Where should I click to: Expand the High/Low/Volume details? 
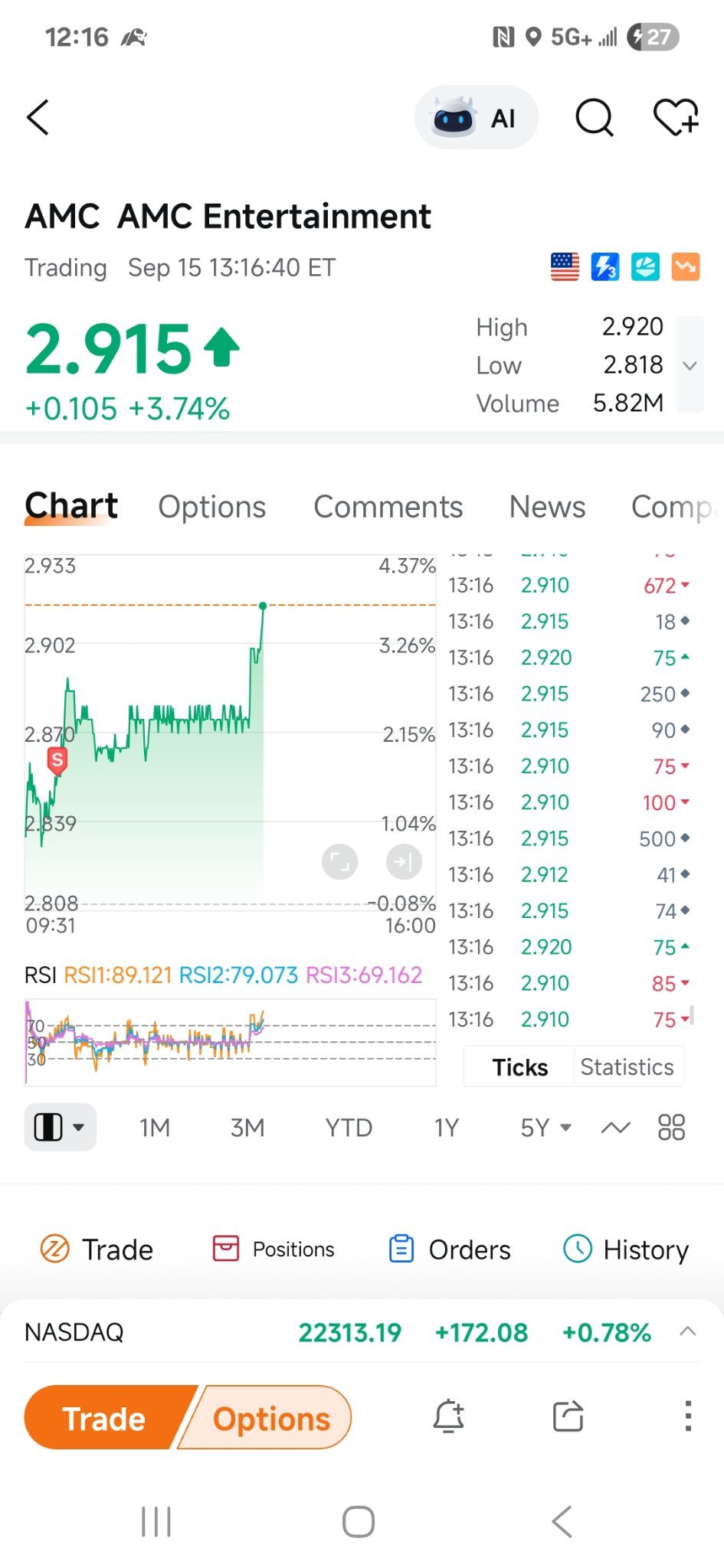[x=689, y=366]
